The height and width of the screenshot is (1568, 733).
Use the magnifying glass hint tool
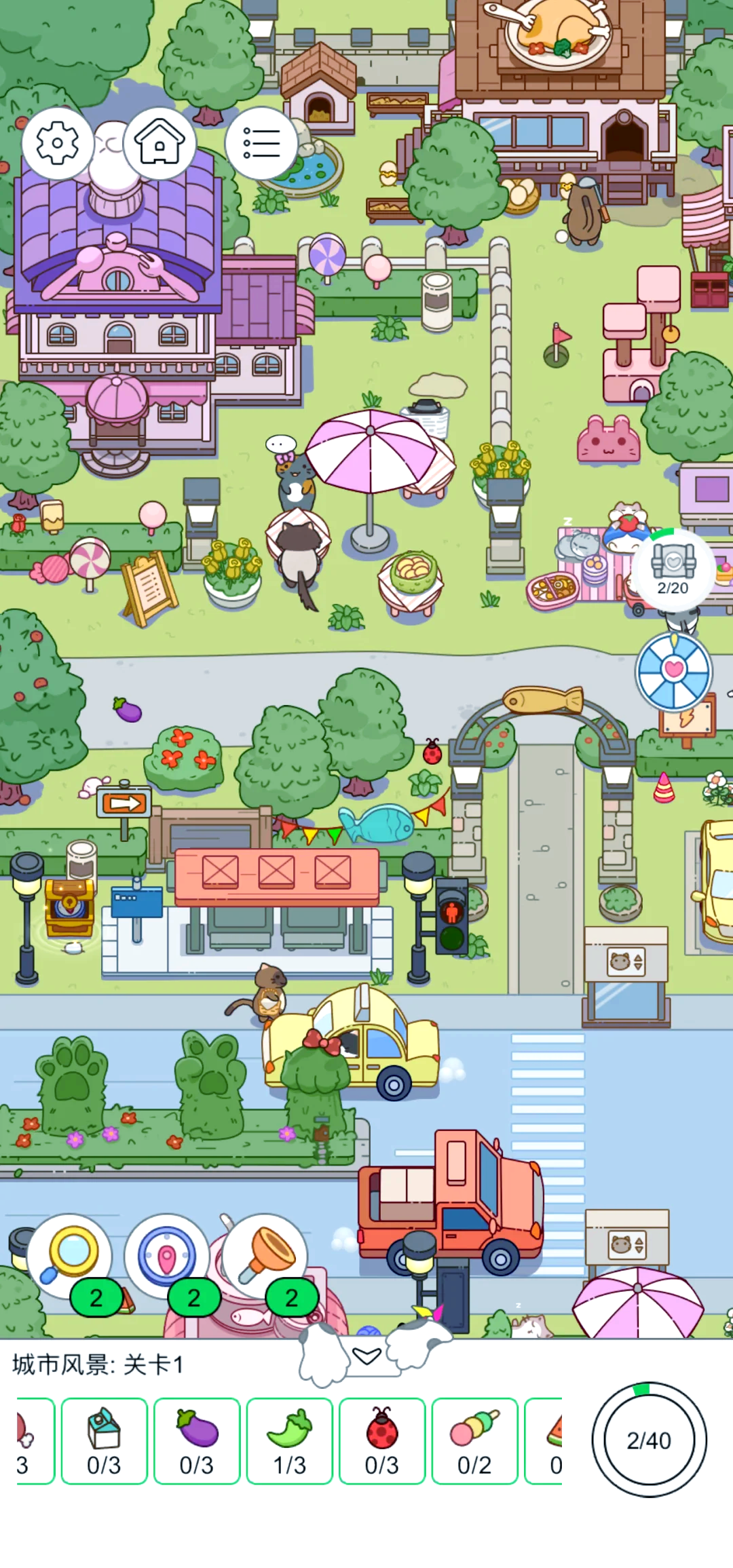(x=69, y=1255)
